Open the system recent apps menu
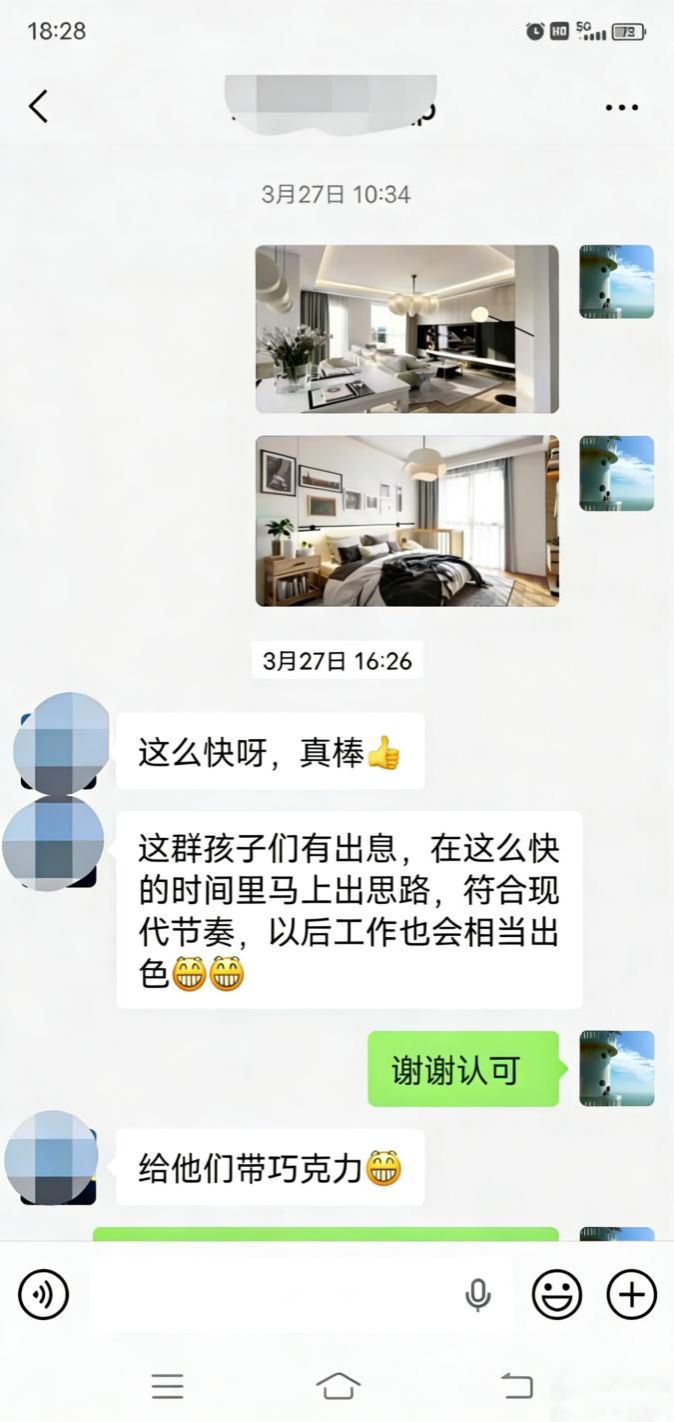This screenshot has height=1422, width=674. [x=167, y=1386]
